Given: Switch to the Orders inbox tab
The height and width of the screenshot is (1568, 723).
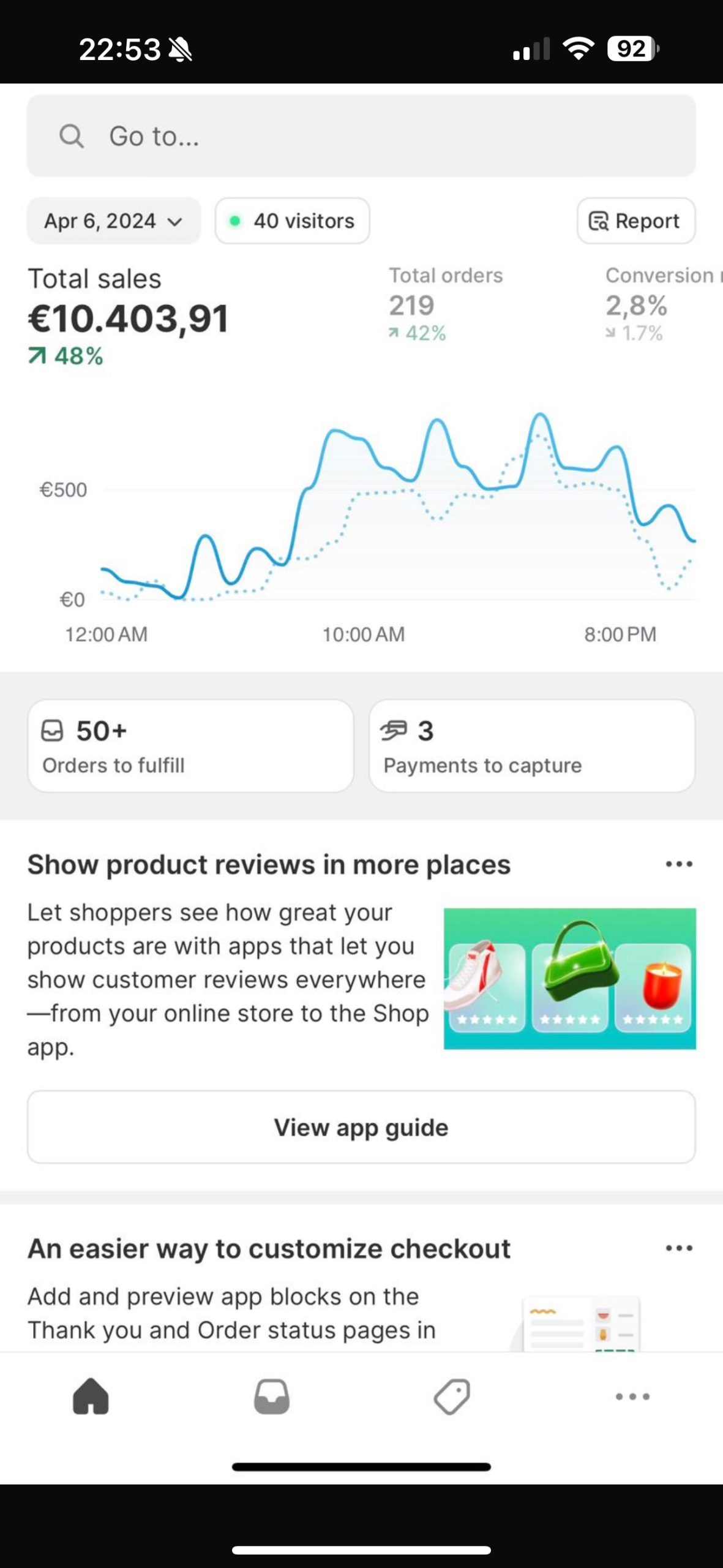Looking at the screenshot, I should click(x=271, y=1396).
